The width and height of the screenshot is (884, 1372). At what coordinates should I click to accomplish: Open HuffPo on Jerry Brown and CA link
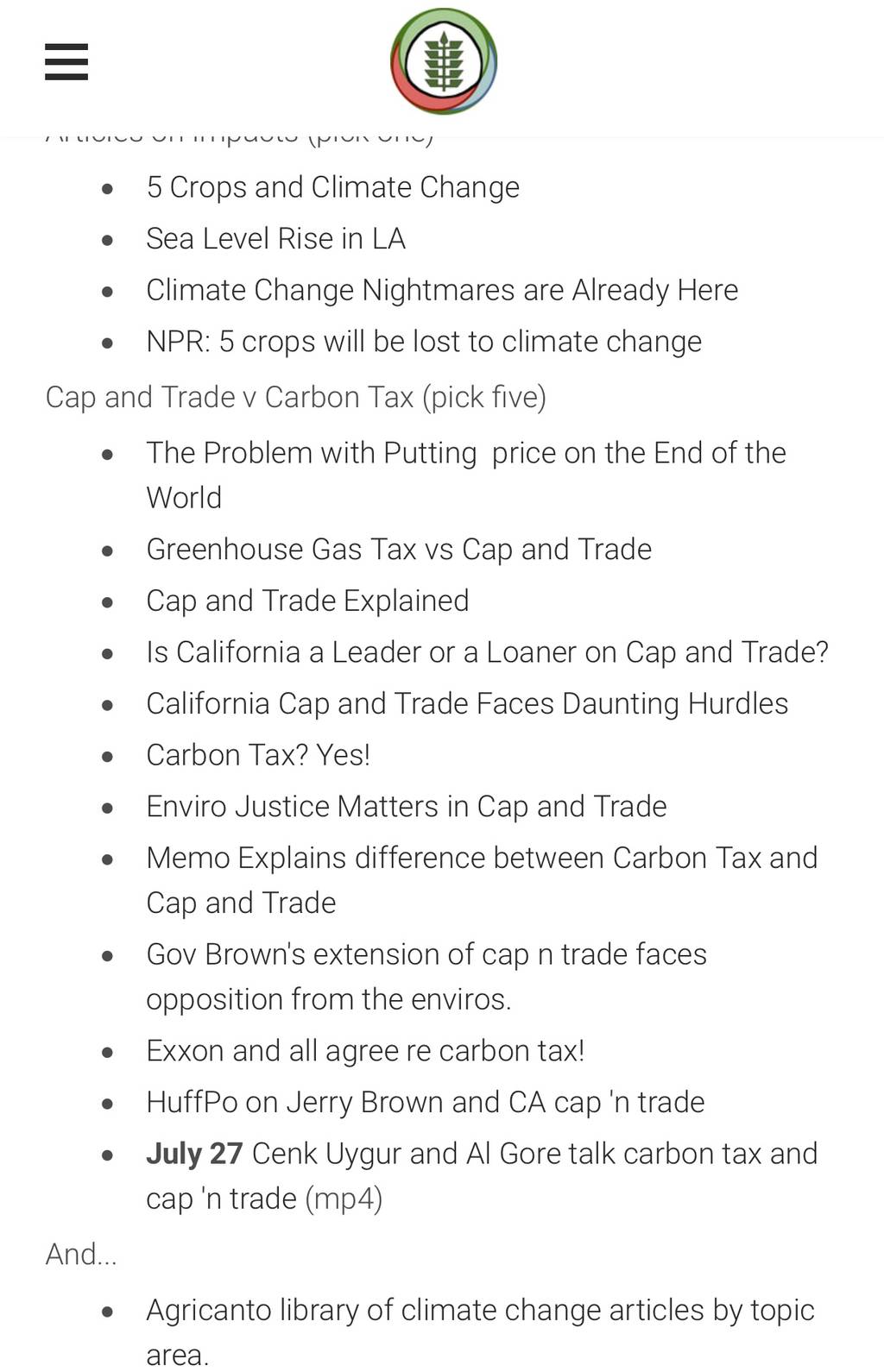tap(426, 1103)
